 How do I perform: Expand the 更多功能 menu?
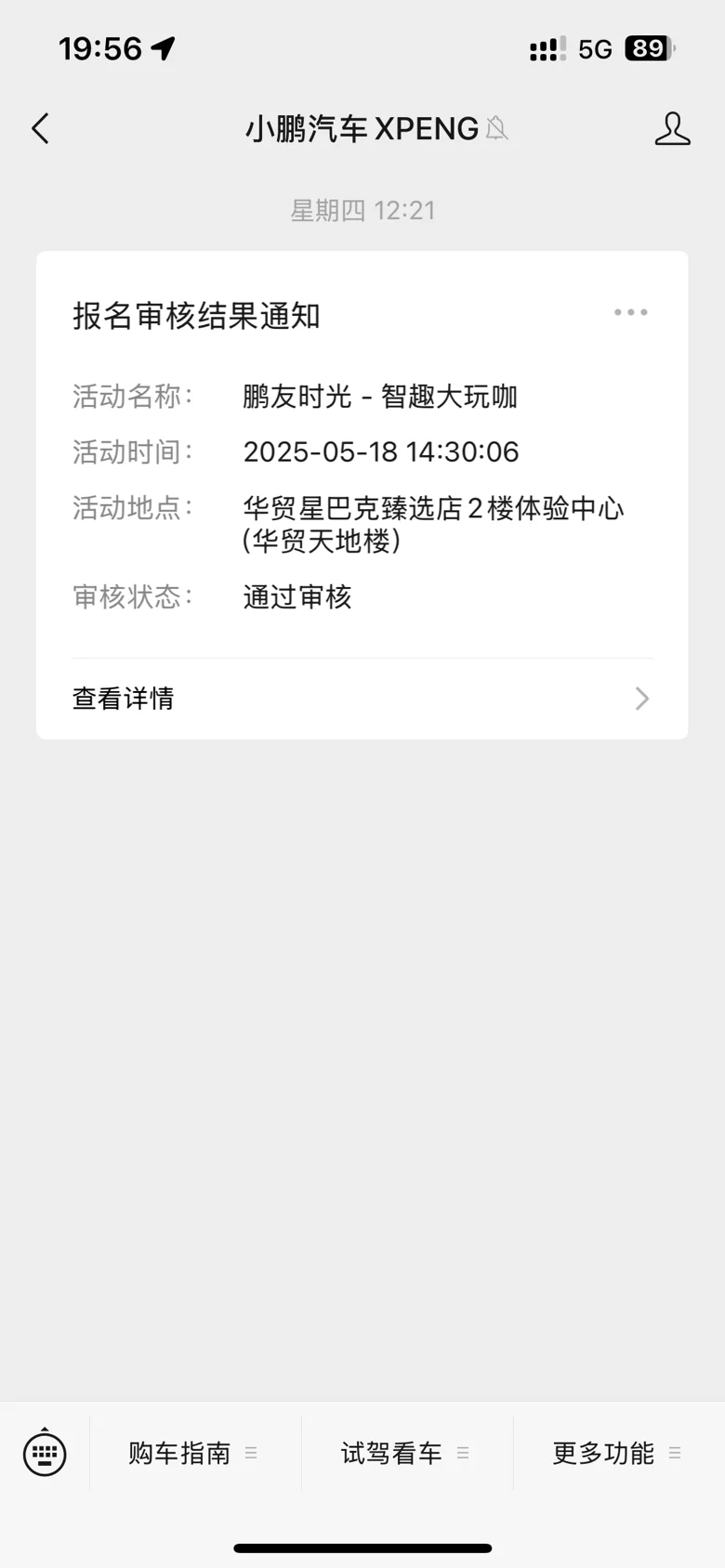click(x=619, y=1453)
